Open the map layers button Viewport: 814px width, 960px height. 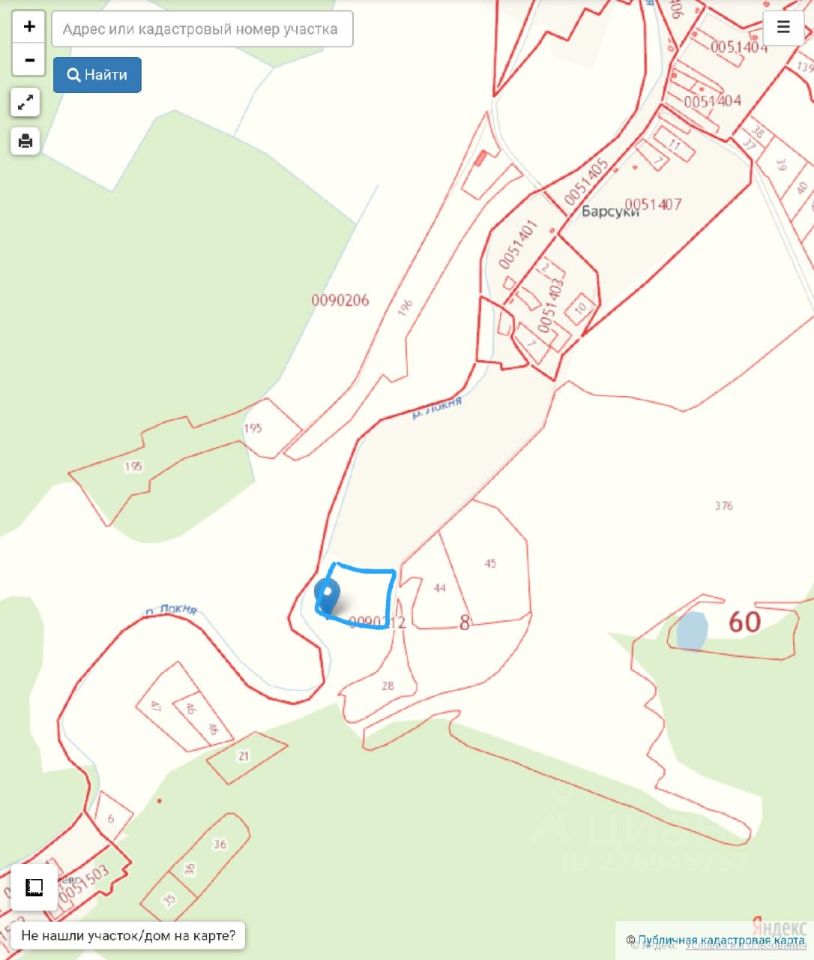click(x=34, y=887)
